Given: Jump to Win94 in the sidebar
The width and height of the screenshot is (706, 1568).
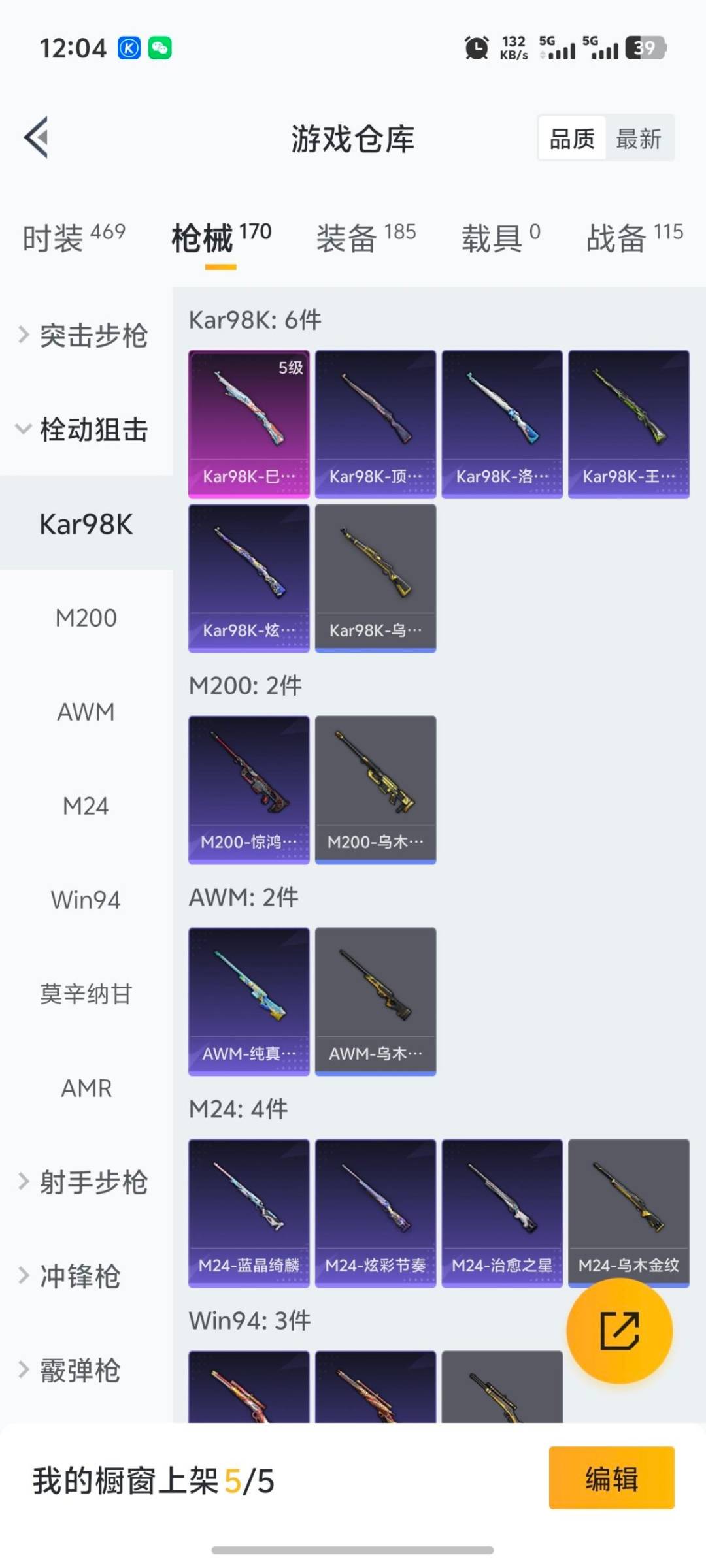Looking at the screenshot, I should (x=86, y=900).
